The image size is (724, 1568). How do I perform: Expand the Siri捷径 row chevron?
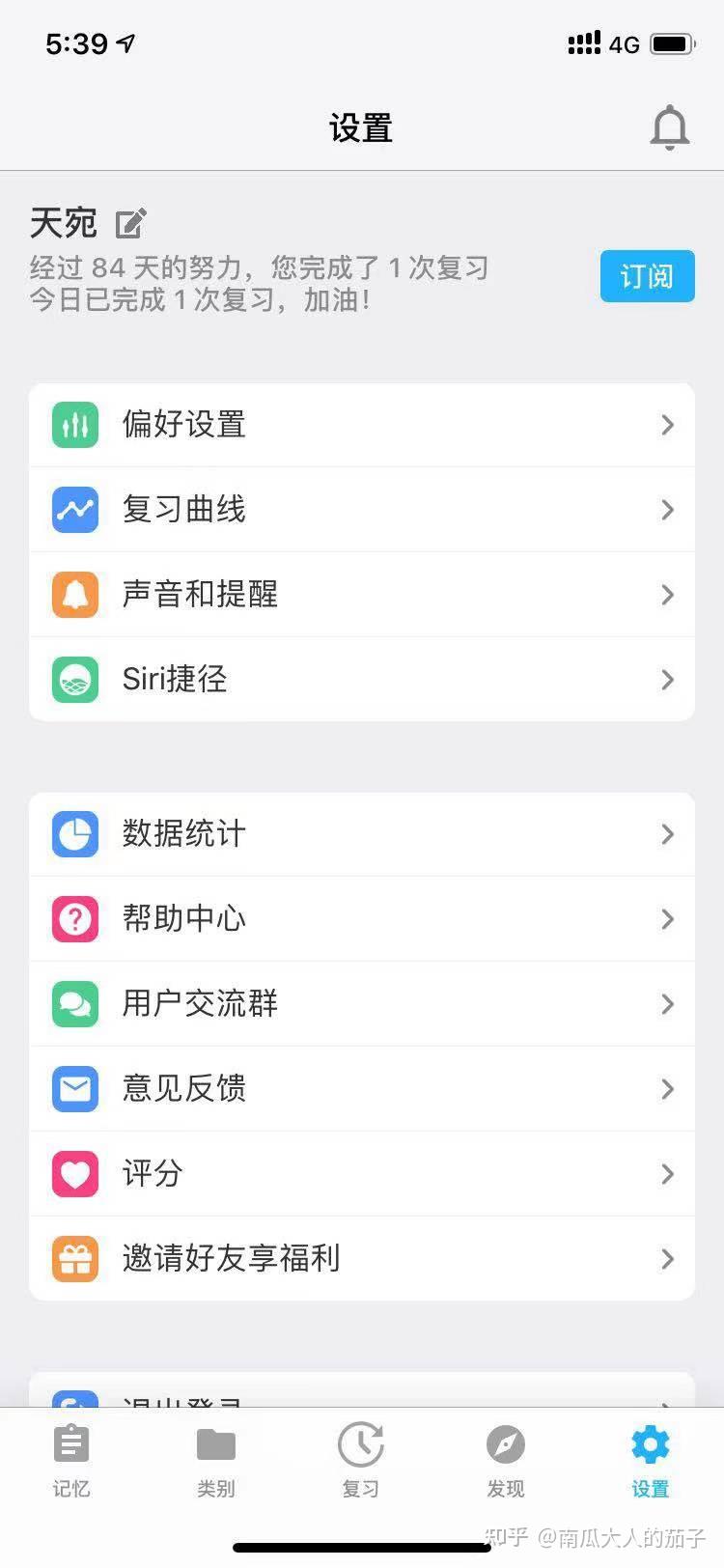pyautogui.click(x=667, y=680)
